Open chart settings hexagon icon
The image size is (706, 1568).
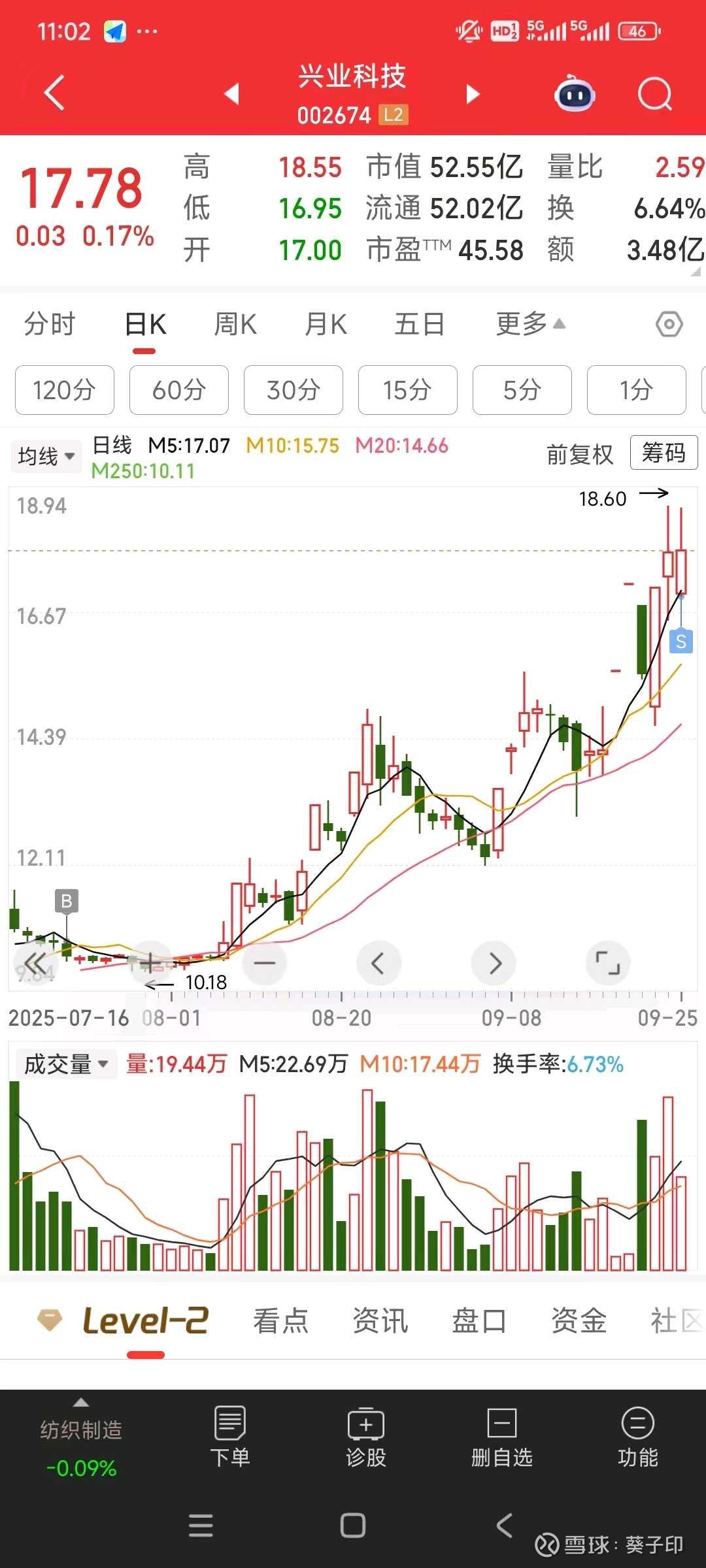coord(669,324)
